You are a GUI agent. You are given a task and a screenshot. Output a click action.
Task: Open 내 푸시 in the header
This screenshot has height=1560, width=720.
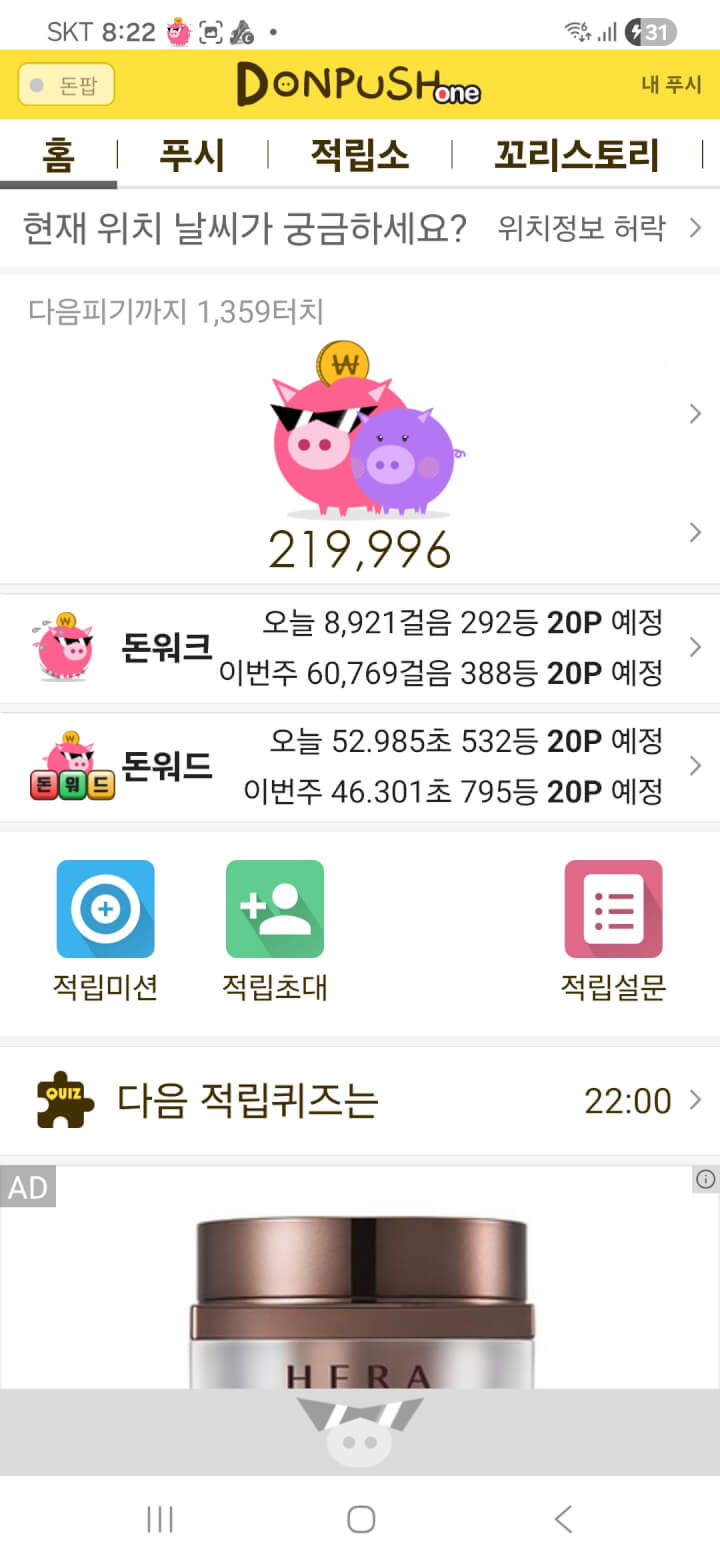pyautogui.click(x=671, y=85)
